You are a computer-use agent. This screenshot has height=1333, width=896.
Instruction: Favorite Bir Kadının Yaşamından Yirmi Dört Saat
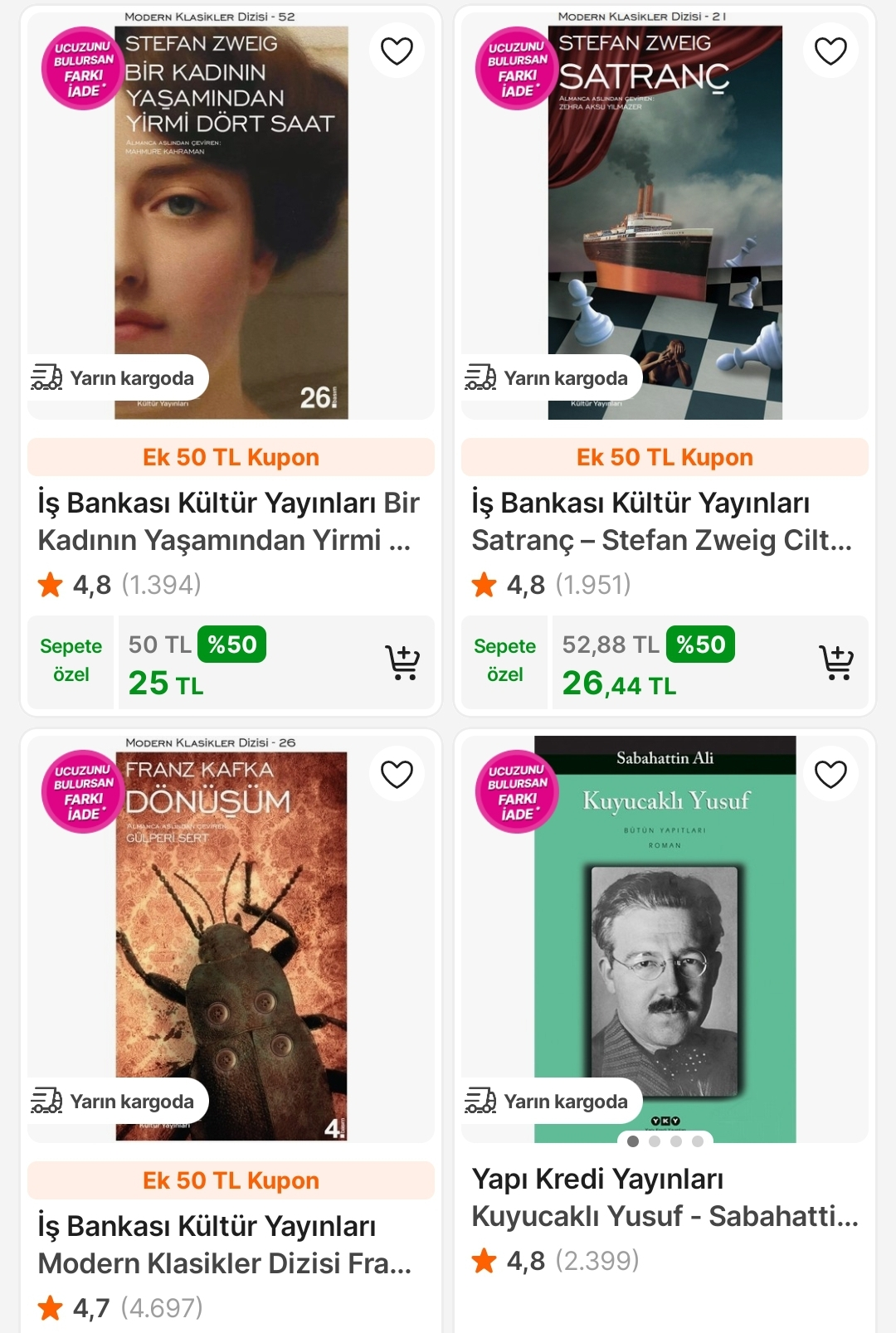point(397,51)
